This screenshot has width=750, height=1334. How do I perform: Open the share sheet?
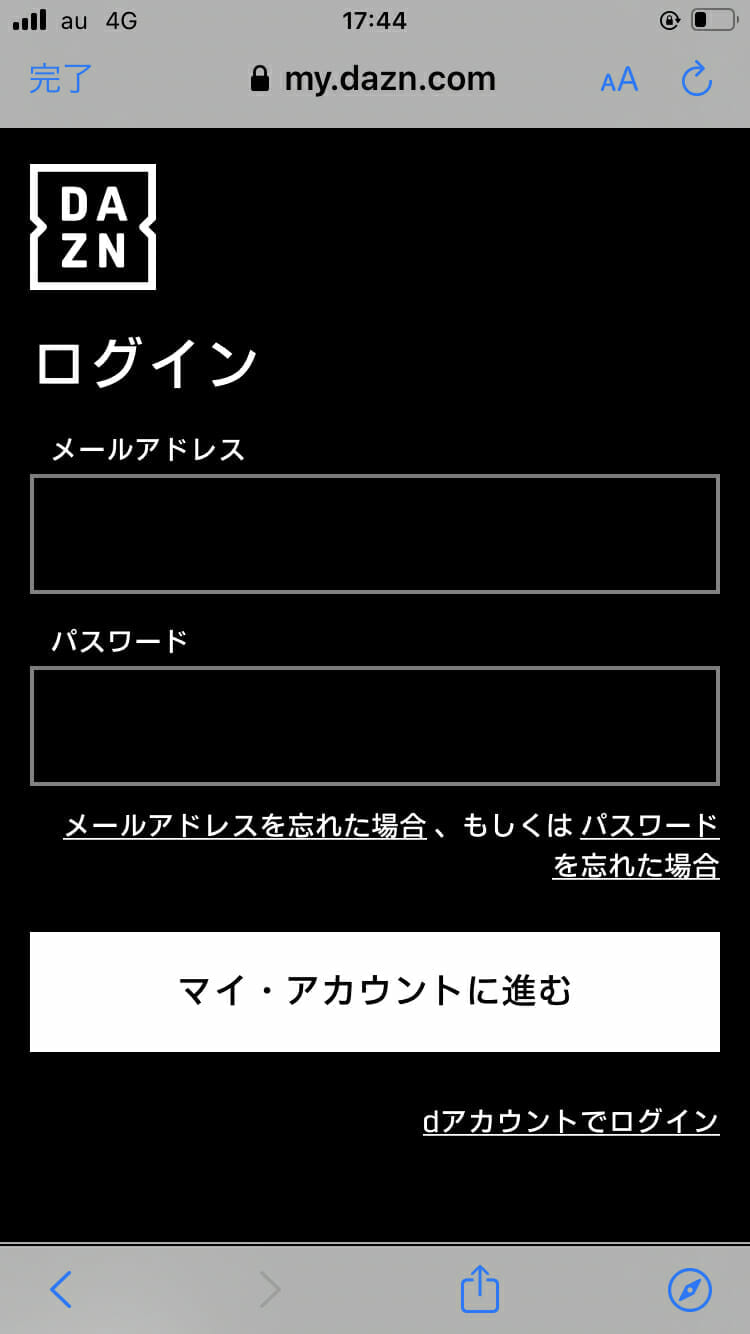tap(479, 1289)
